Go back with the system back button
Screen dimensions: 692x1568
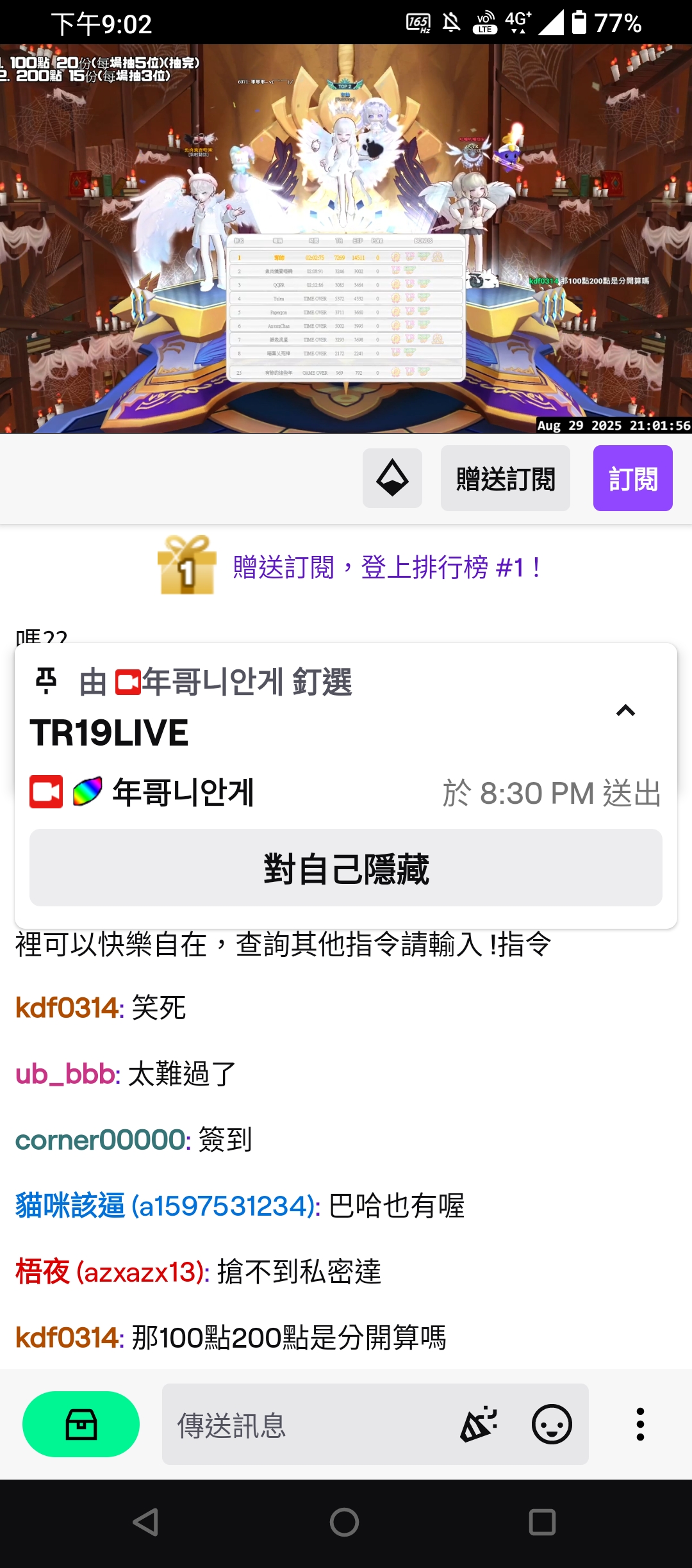point(145,1523)
